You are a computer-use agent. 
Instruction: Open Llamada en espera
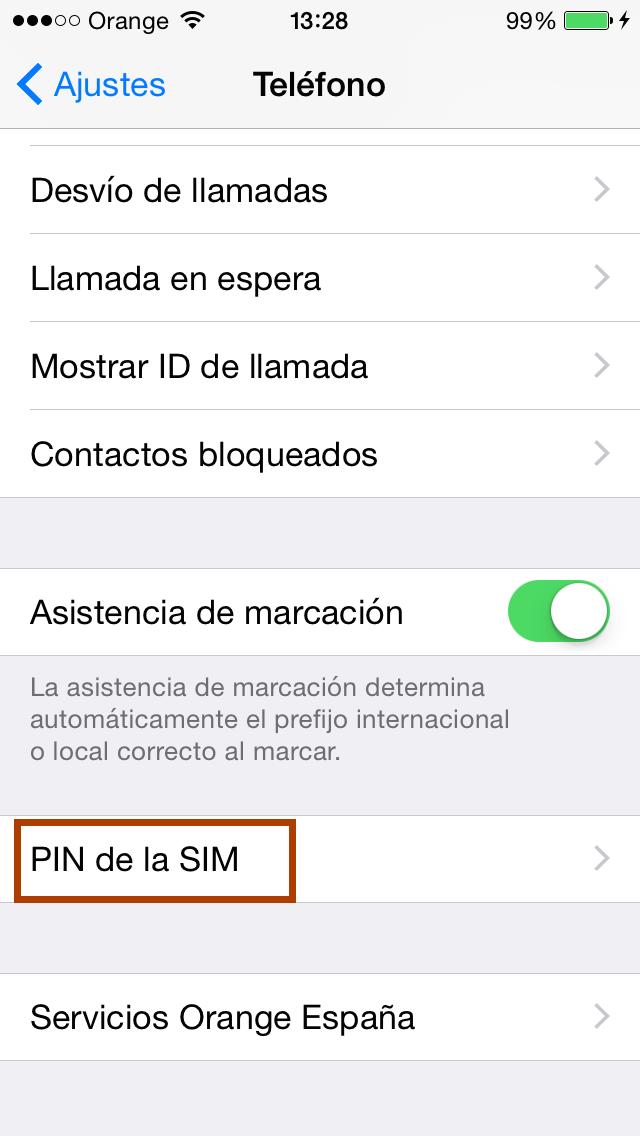tap(320, 278)
